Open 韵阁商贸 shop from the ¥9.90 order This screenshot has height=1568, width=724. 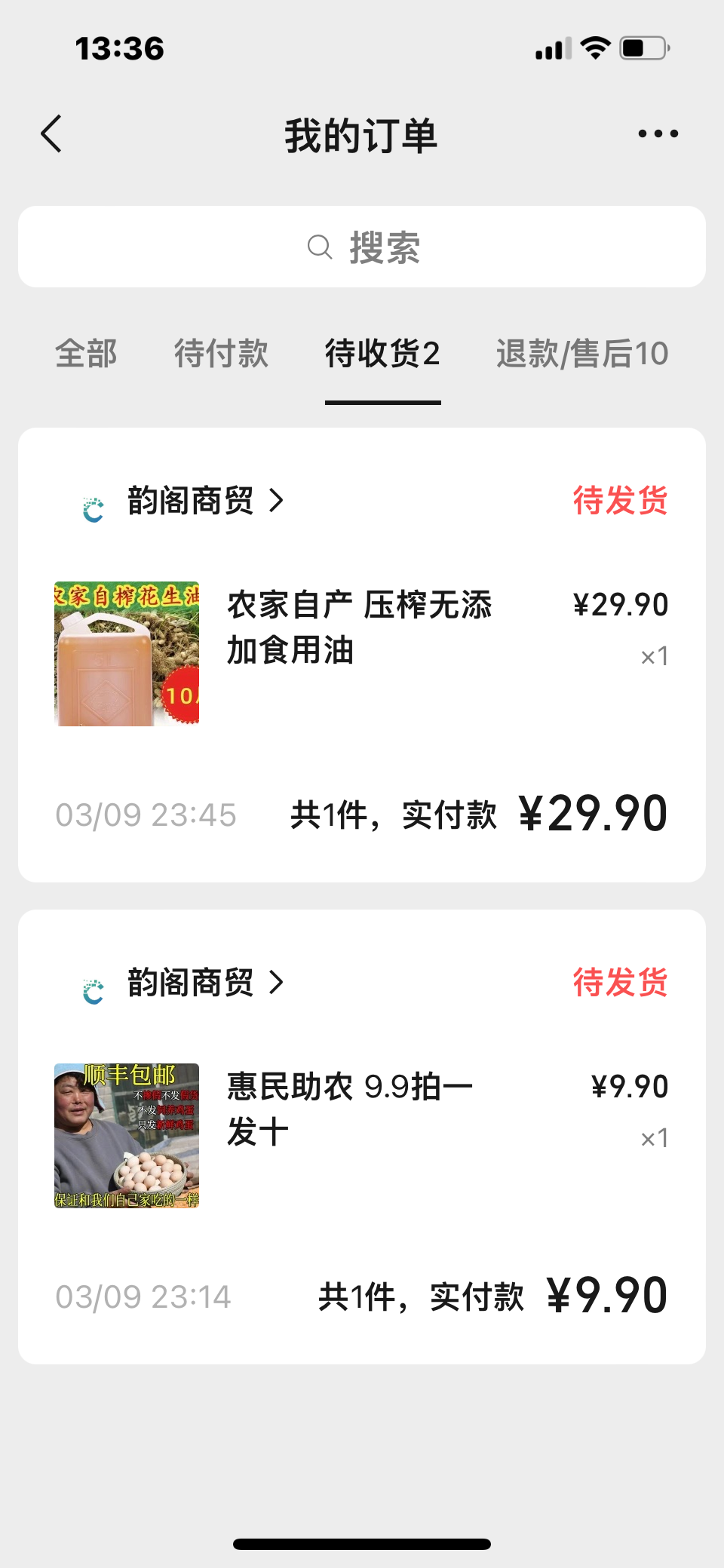[192, 983]
